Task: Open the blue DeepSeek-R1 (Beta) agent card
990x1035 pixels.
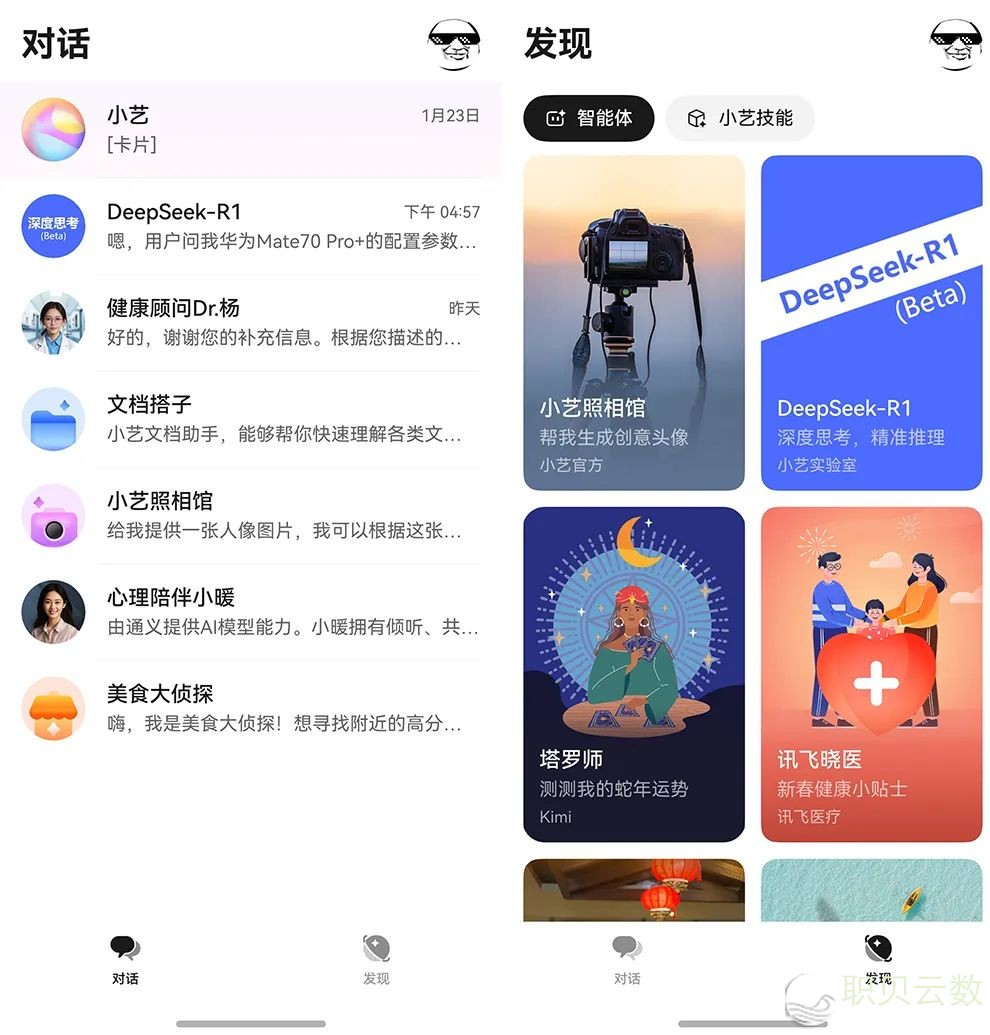Action: [871, 322]
